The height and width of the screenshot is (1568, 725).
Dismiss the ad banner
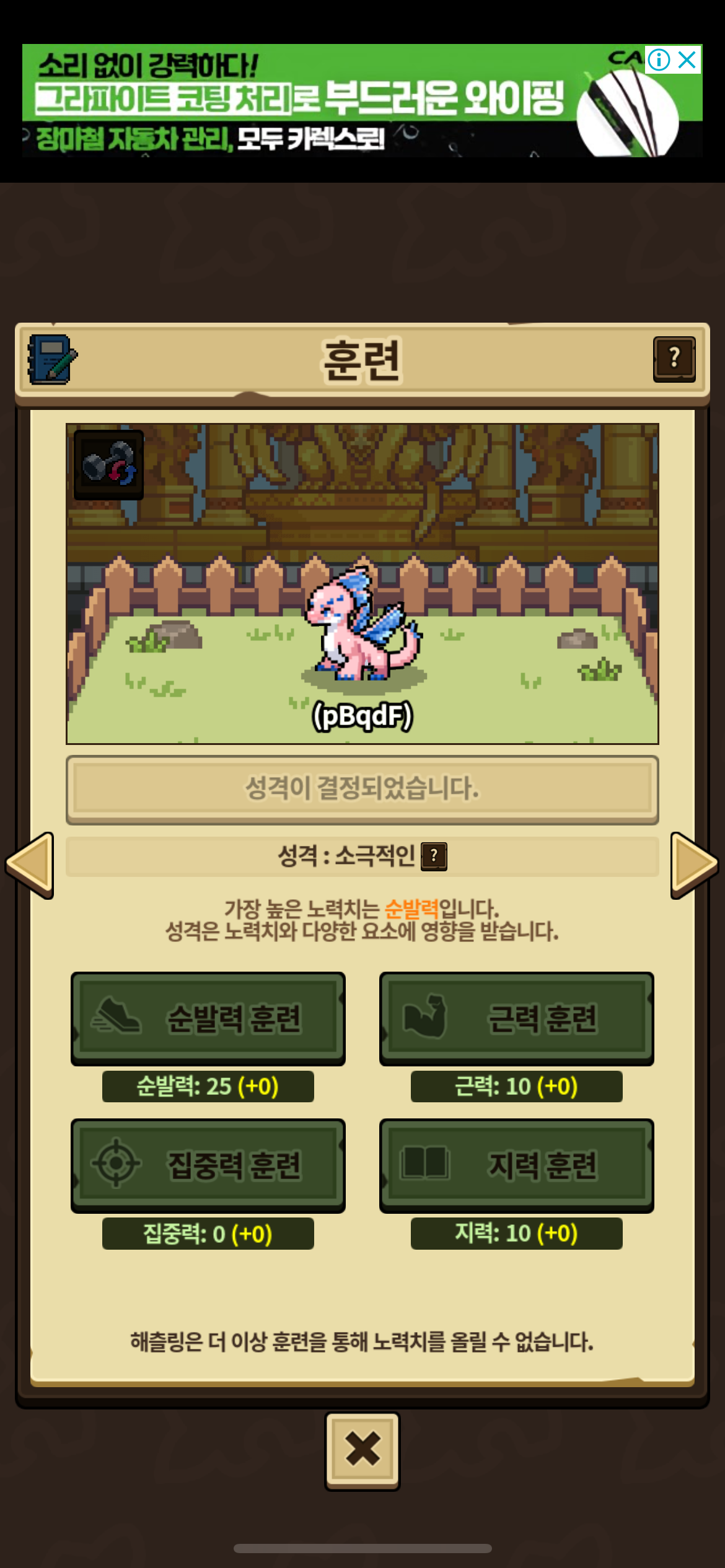(x=688, y=60)
